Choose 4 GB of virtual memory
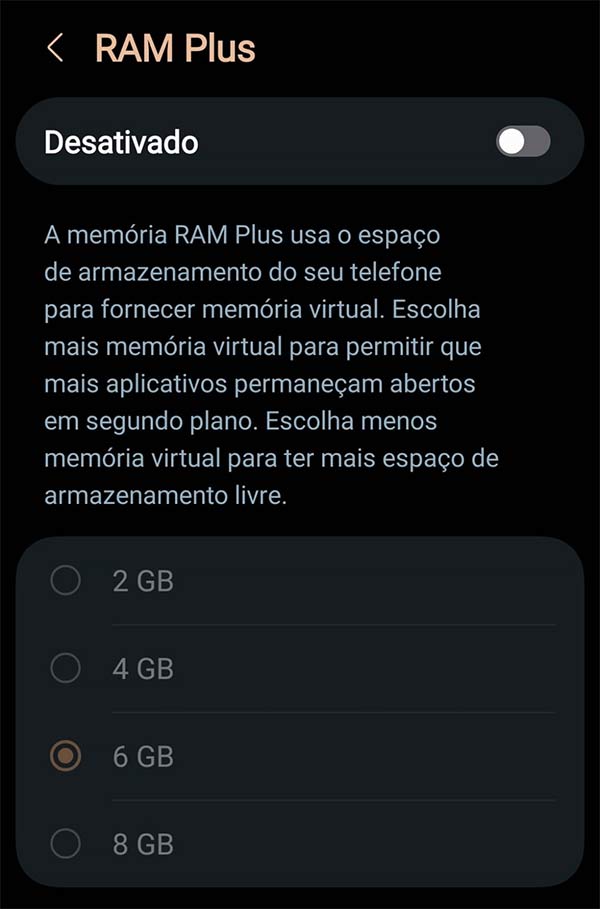600x909 pixels. [x=66, y=668]
